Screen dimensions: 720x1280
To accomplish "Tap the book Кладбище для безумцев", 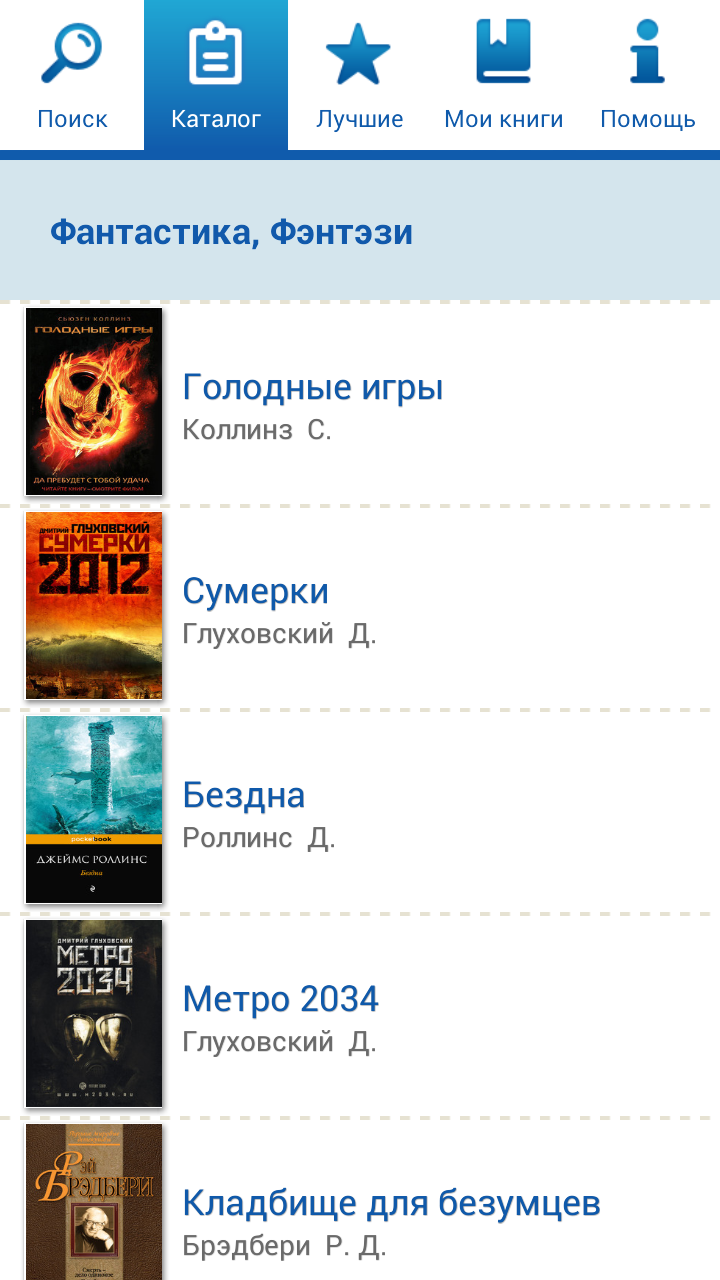I will pos(391,1219).
